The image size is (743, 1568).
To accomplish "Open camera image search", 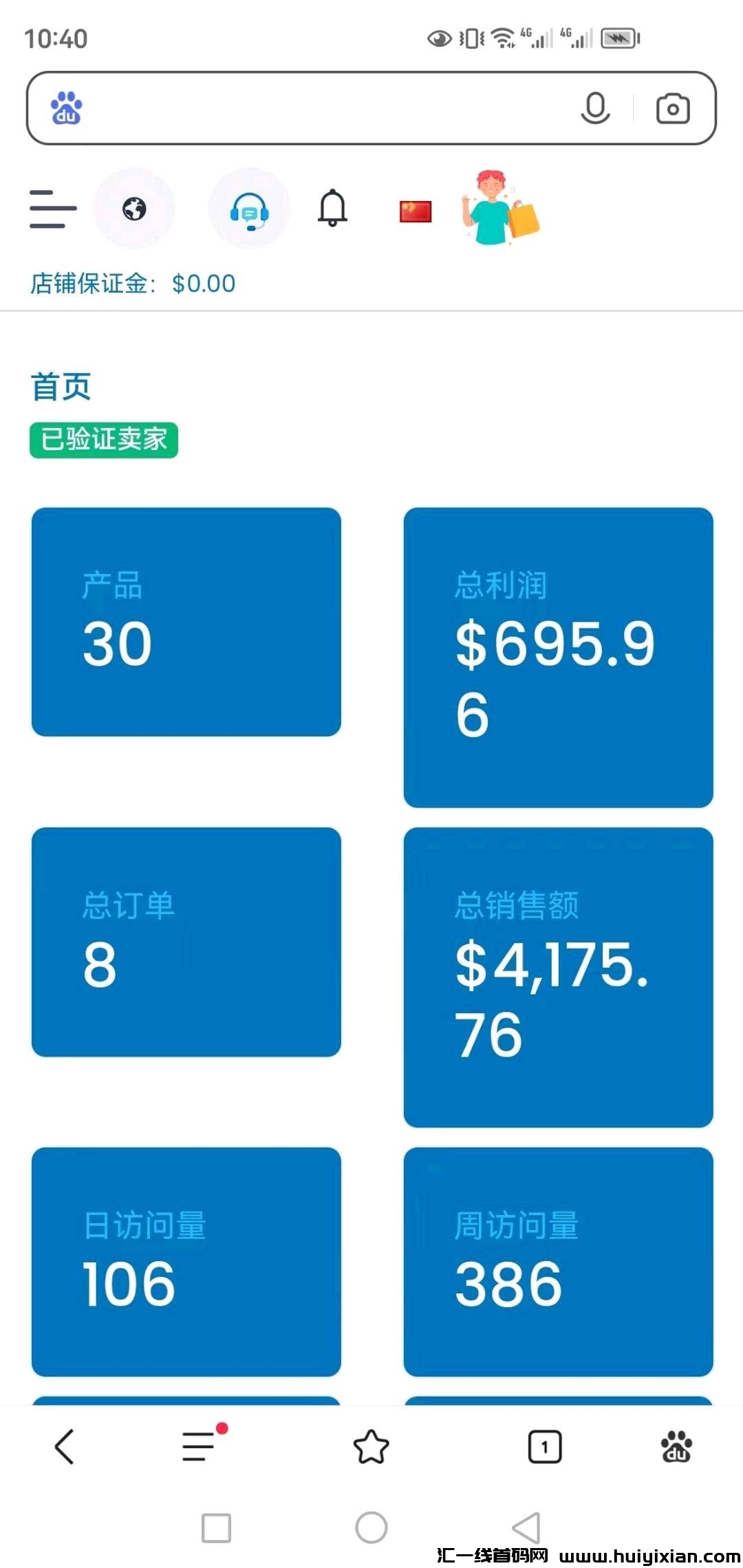I will click(672, 109).
